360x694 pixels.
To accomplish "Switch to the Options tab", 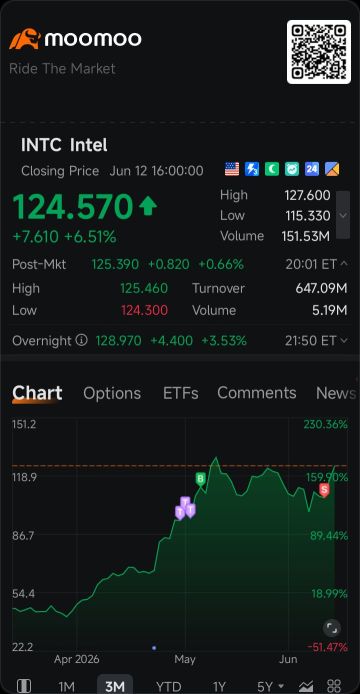I will tap(112, 393).
